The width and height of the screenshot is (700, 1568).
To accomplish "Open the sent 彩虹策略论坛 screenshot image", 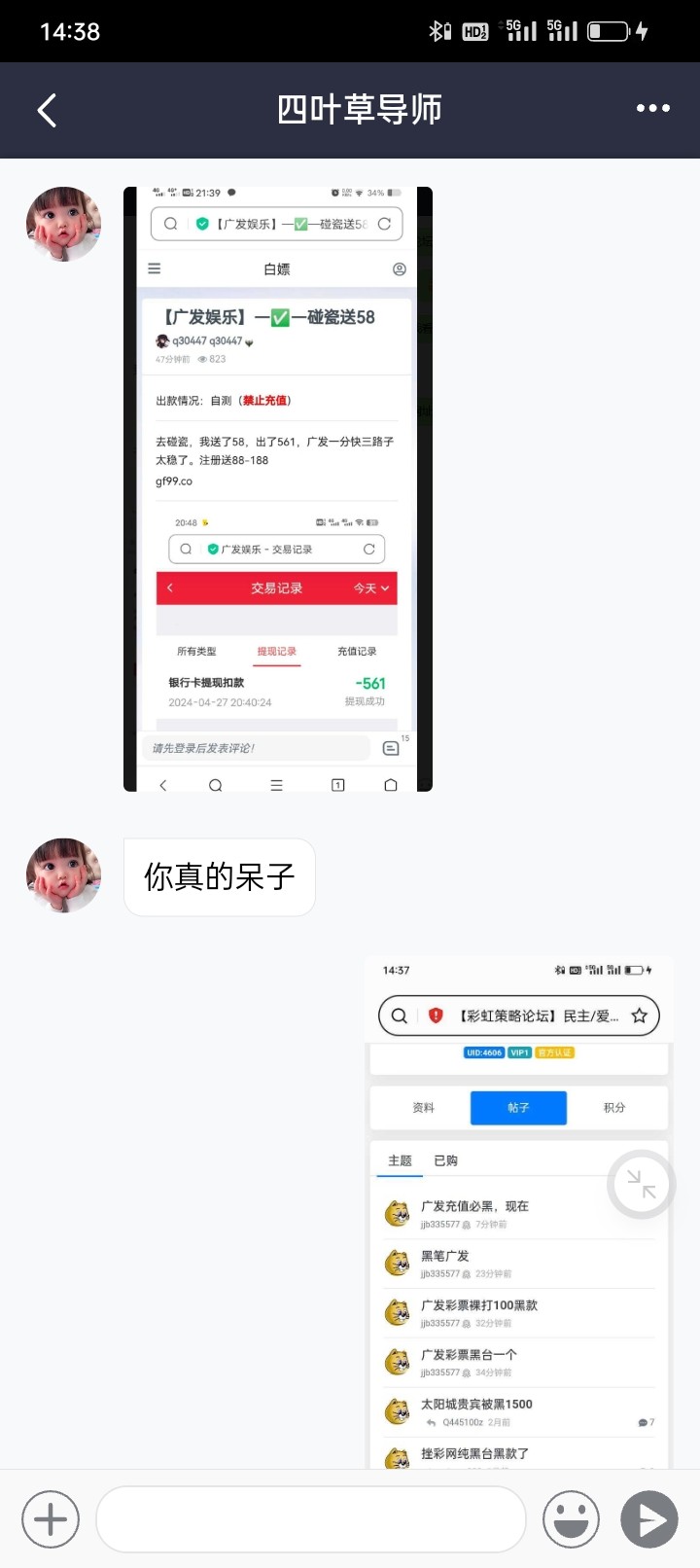I will 519,1211.
